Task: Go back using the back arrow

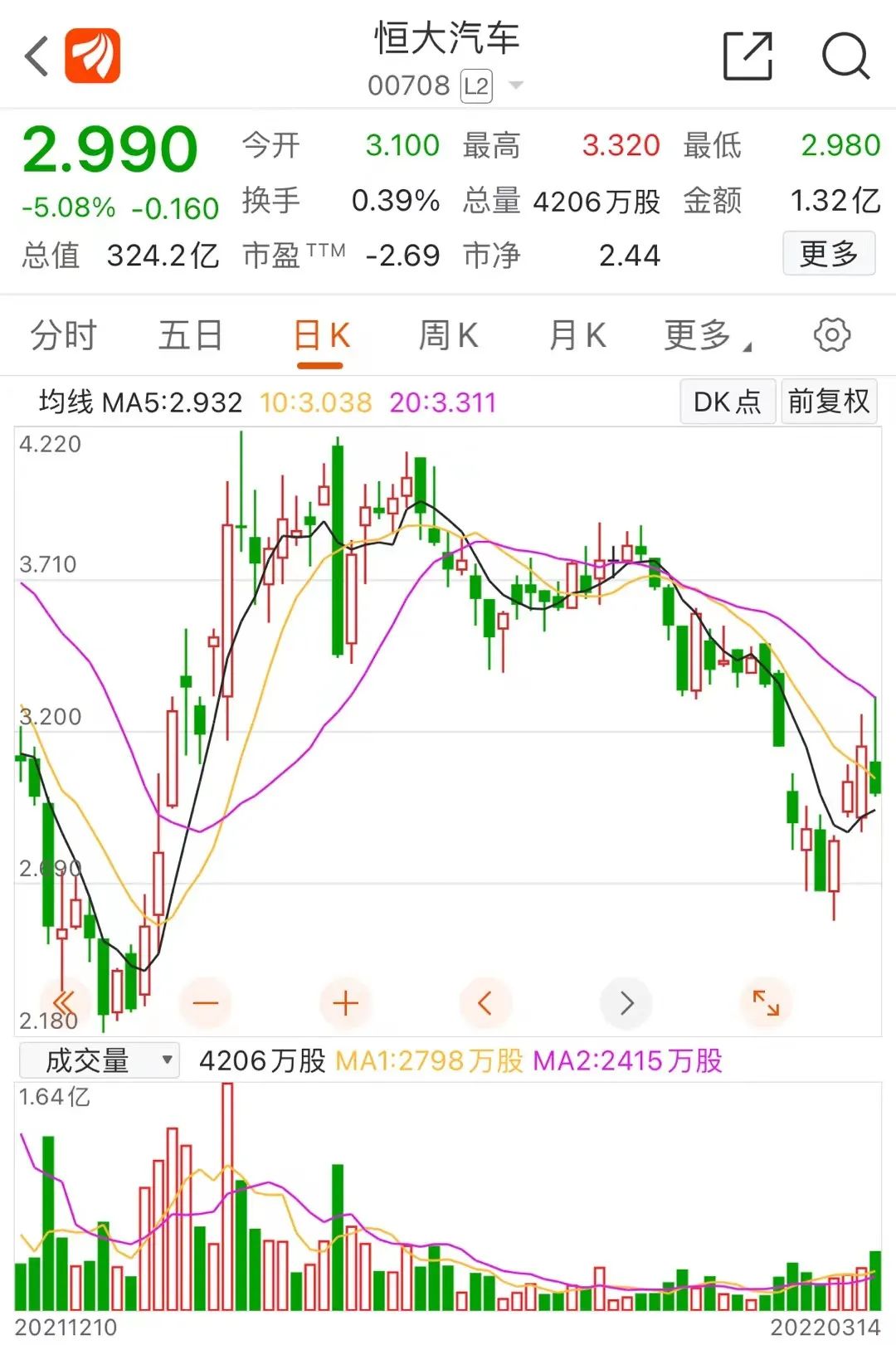Action: coord(37,56)
